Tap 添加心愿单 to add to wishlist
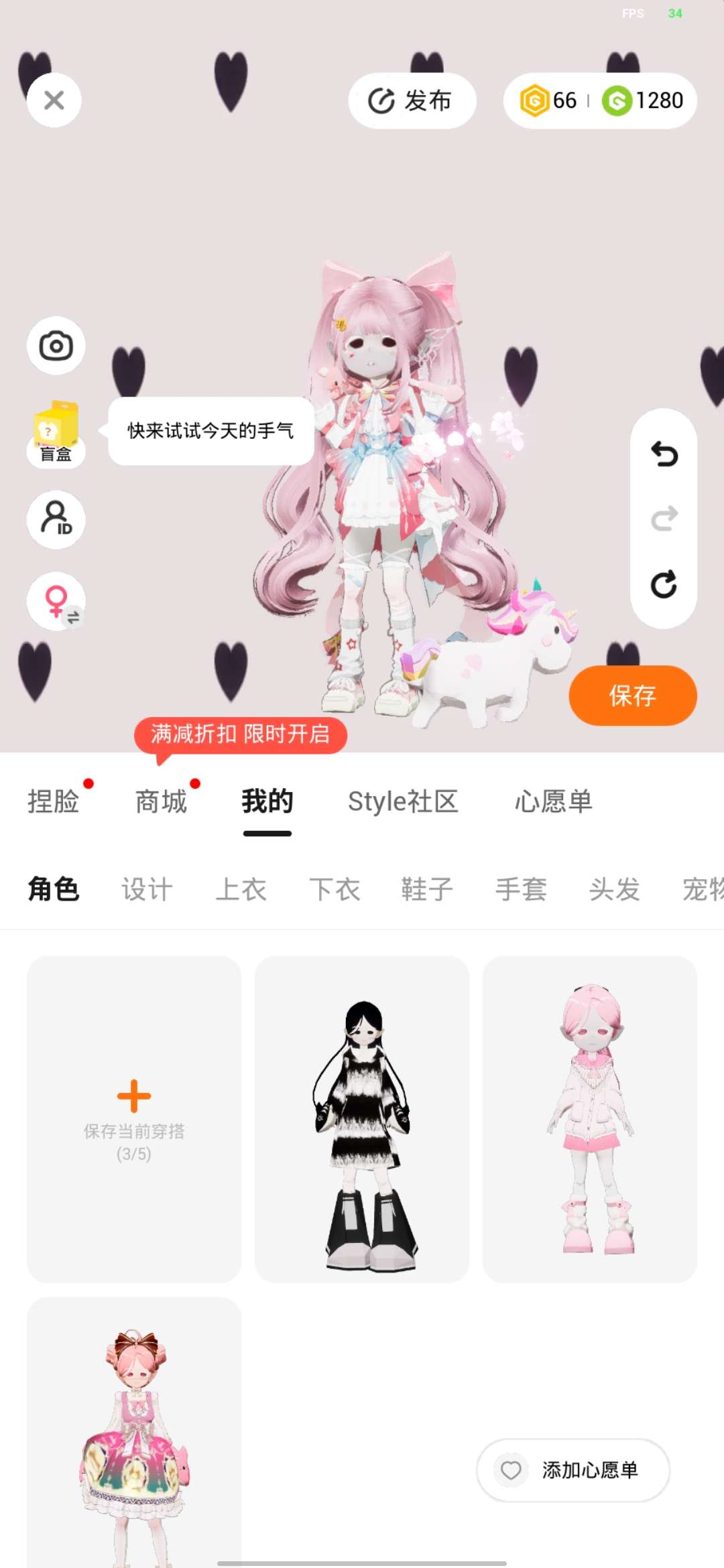This screenshot has height=1568, width=724. click(573, 1470)
